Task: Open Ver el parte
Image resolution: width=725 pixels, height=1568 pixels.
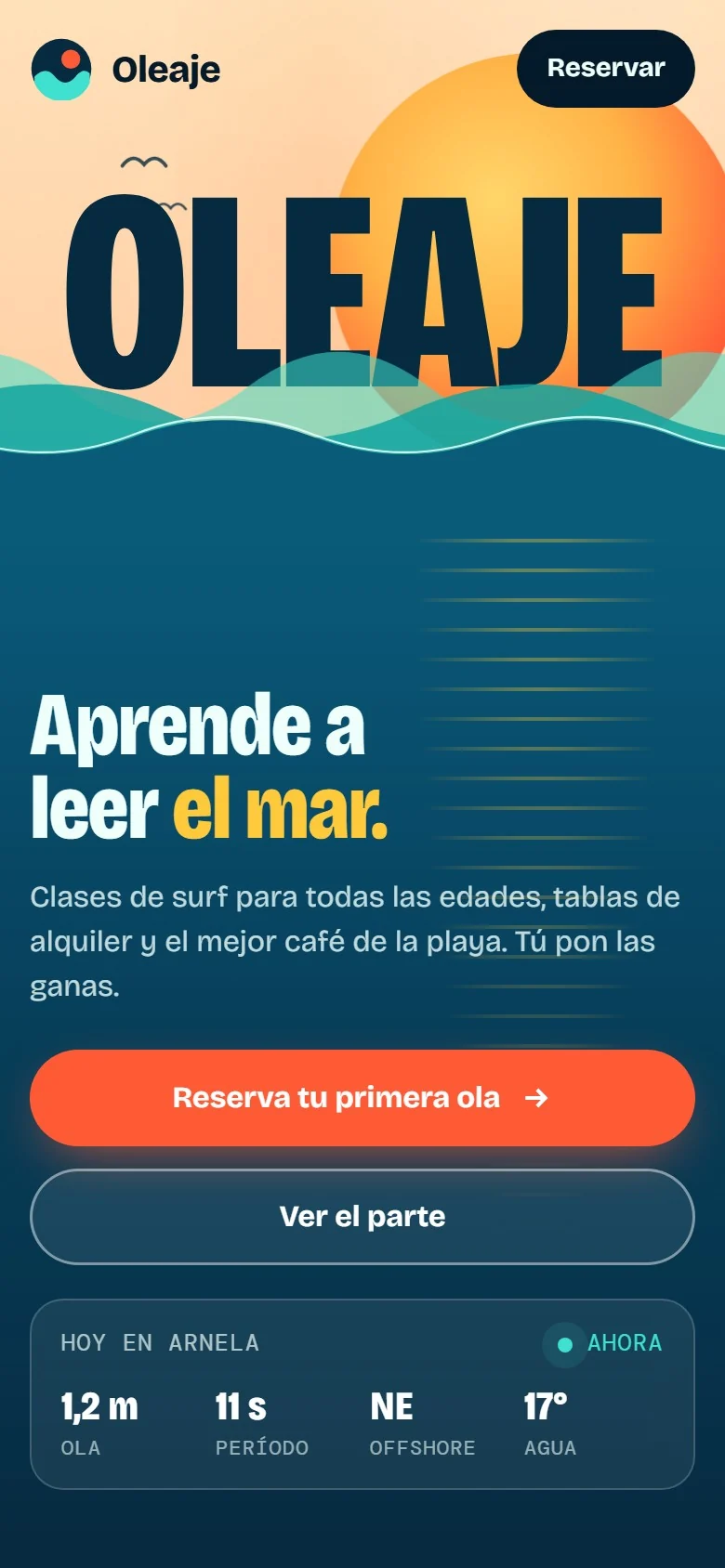Action: coord(362,1217)
